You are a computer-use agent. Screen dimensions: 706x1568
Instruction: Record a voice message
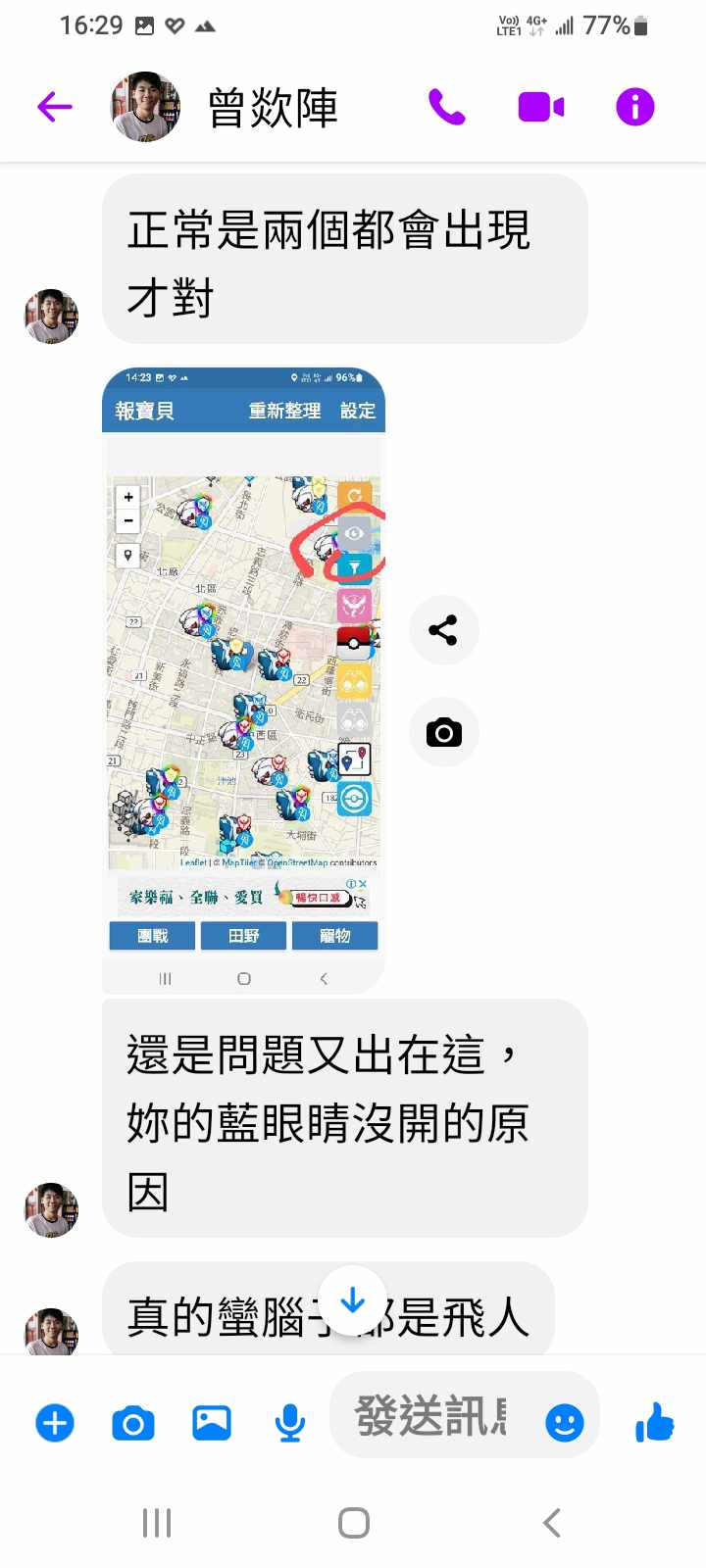(289, 1423)
